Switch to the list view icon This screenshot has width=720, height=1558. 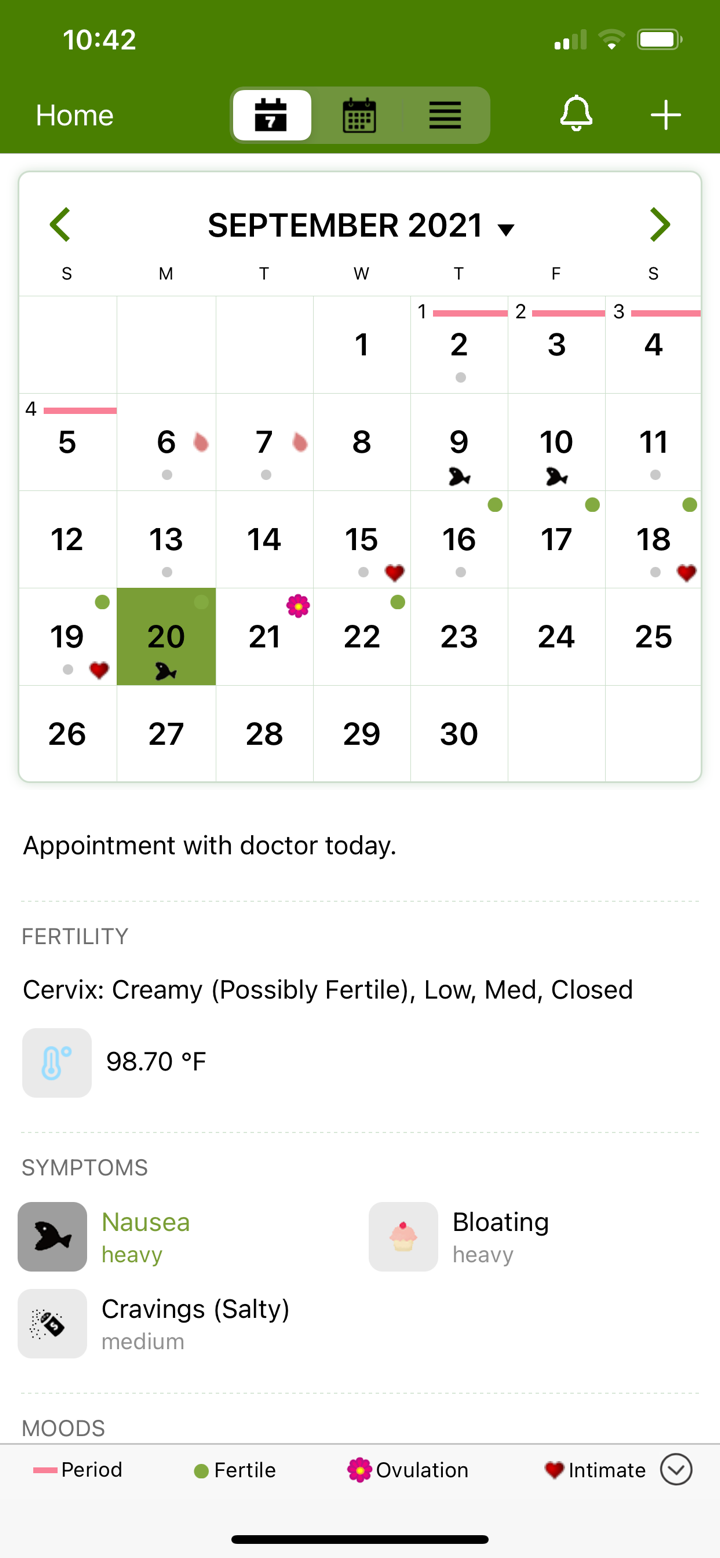click(444, 114)
